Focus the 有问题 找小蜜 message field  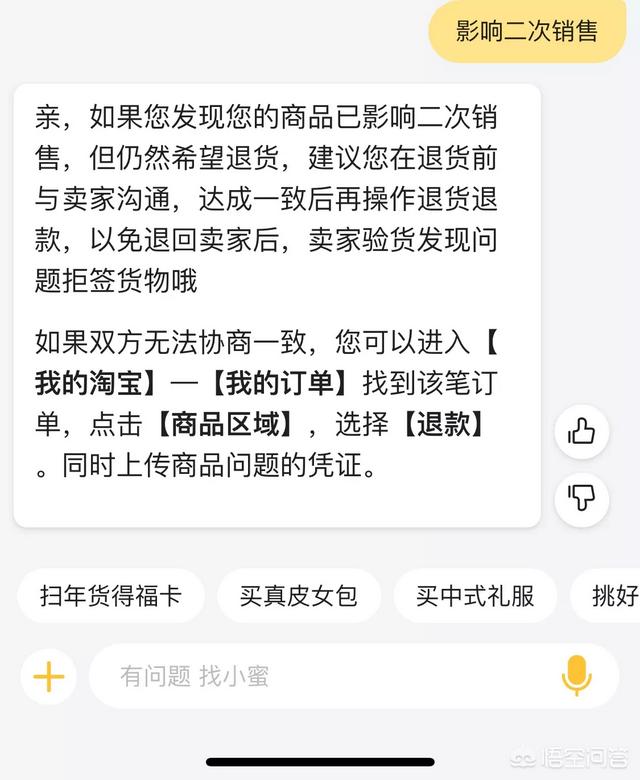point(320,677)
